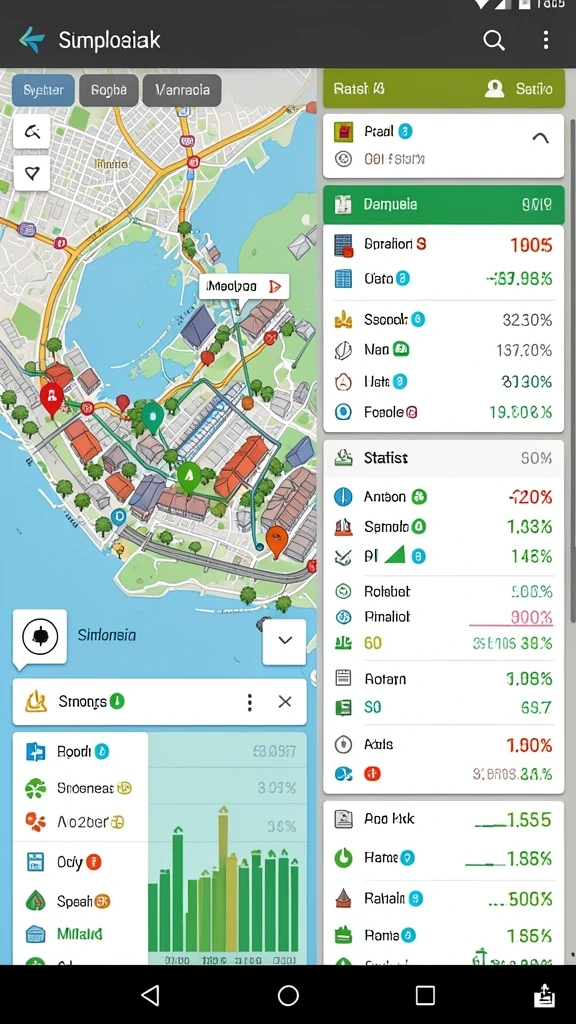Collapse the Ptaal card with the chevron
This screenshot has width=576, height=1024.
tap(541, 138)
